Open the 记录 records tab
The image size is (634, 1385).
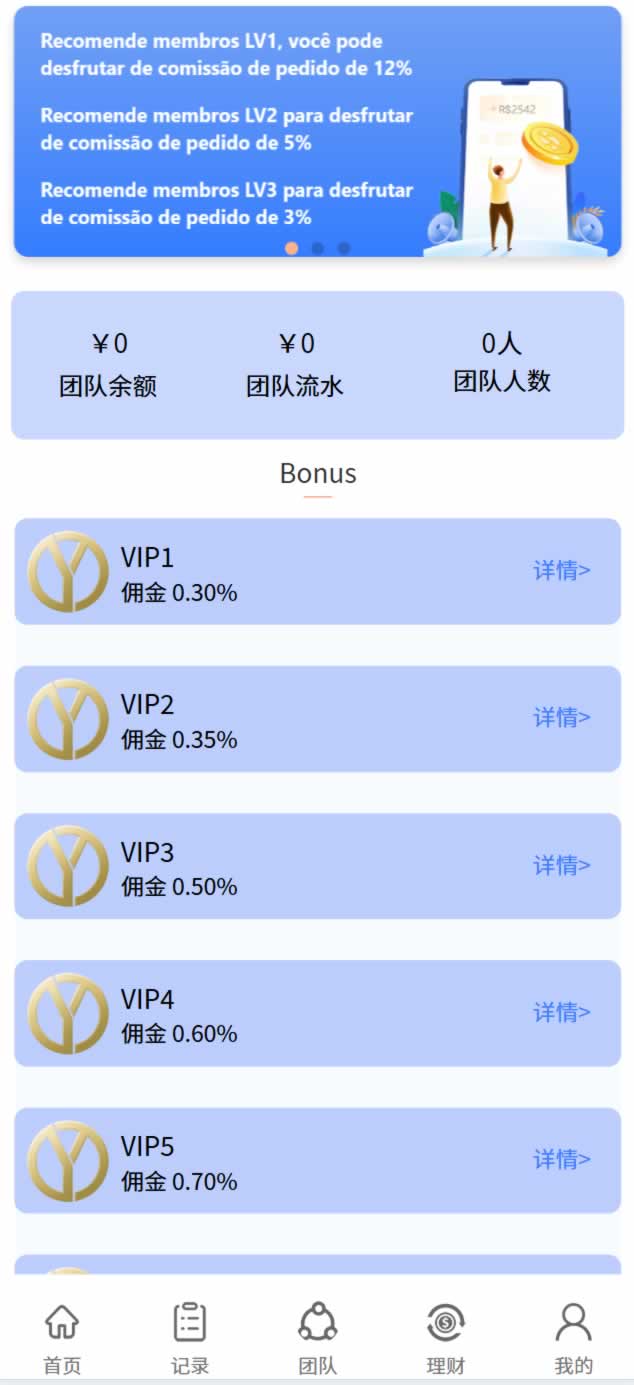click(x=190, y=1338)
